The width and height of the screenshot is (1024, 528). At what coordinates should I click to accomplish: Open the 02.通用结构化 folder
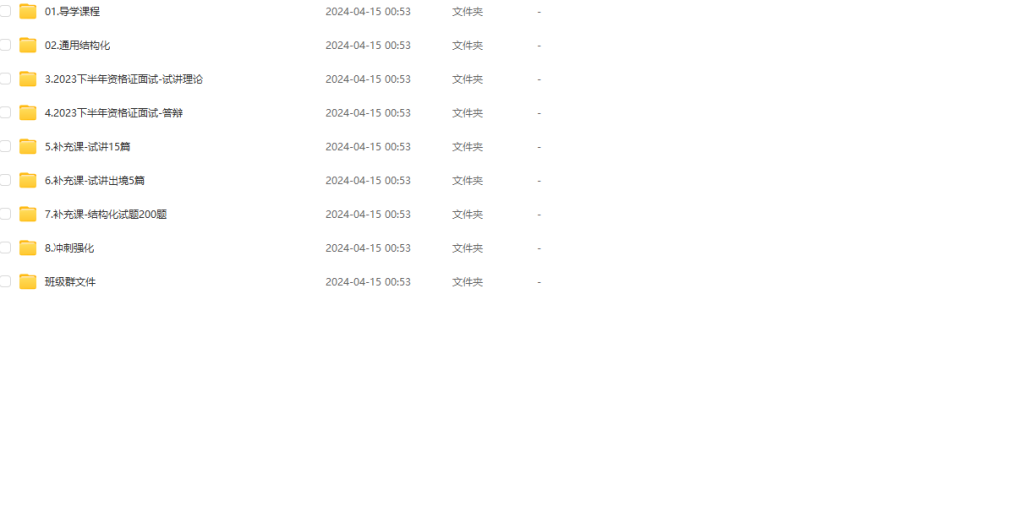[x=77, y=46]
